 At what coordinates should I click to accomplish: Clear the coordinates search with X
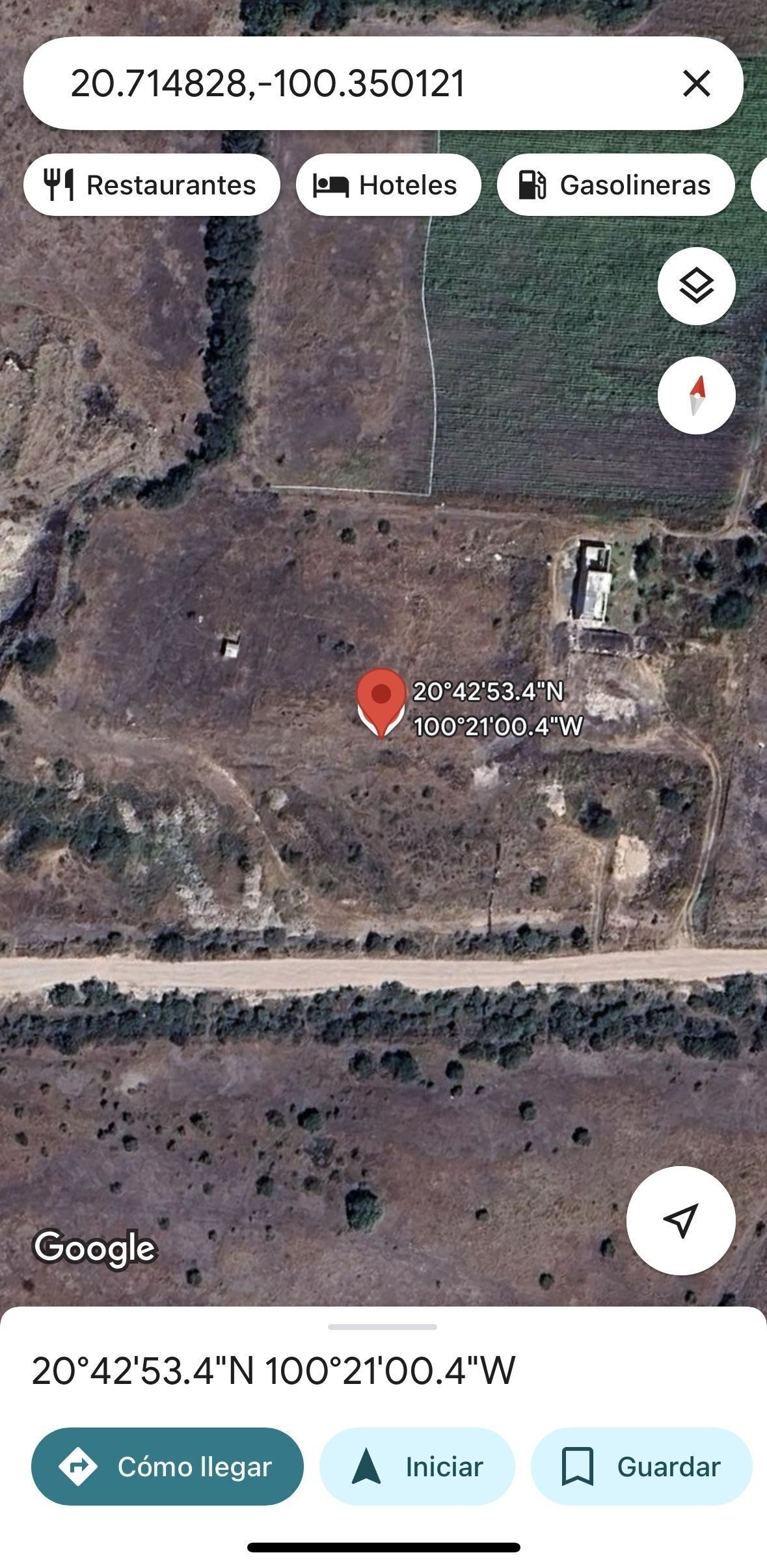(696, 83)
